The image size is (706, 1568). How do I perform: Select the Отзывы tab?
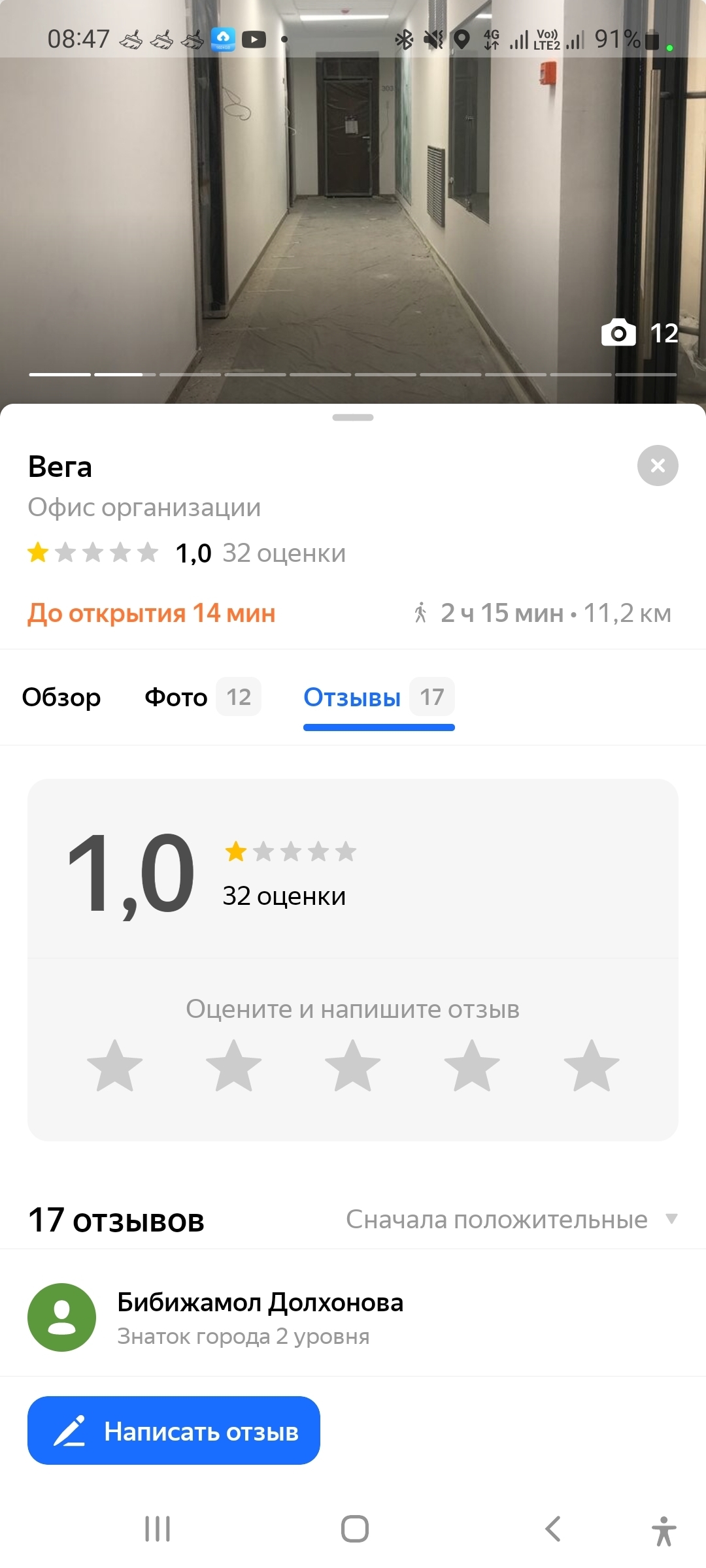(x=378, y=697)
